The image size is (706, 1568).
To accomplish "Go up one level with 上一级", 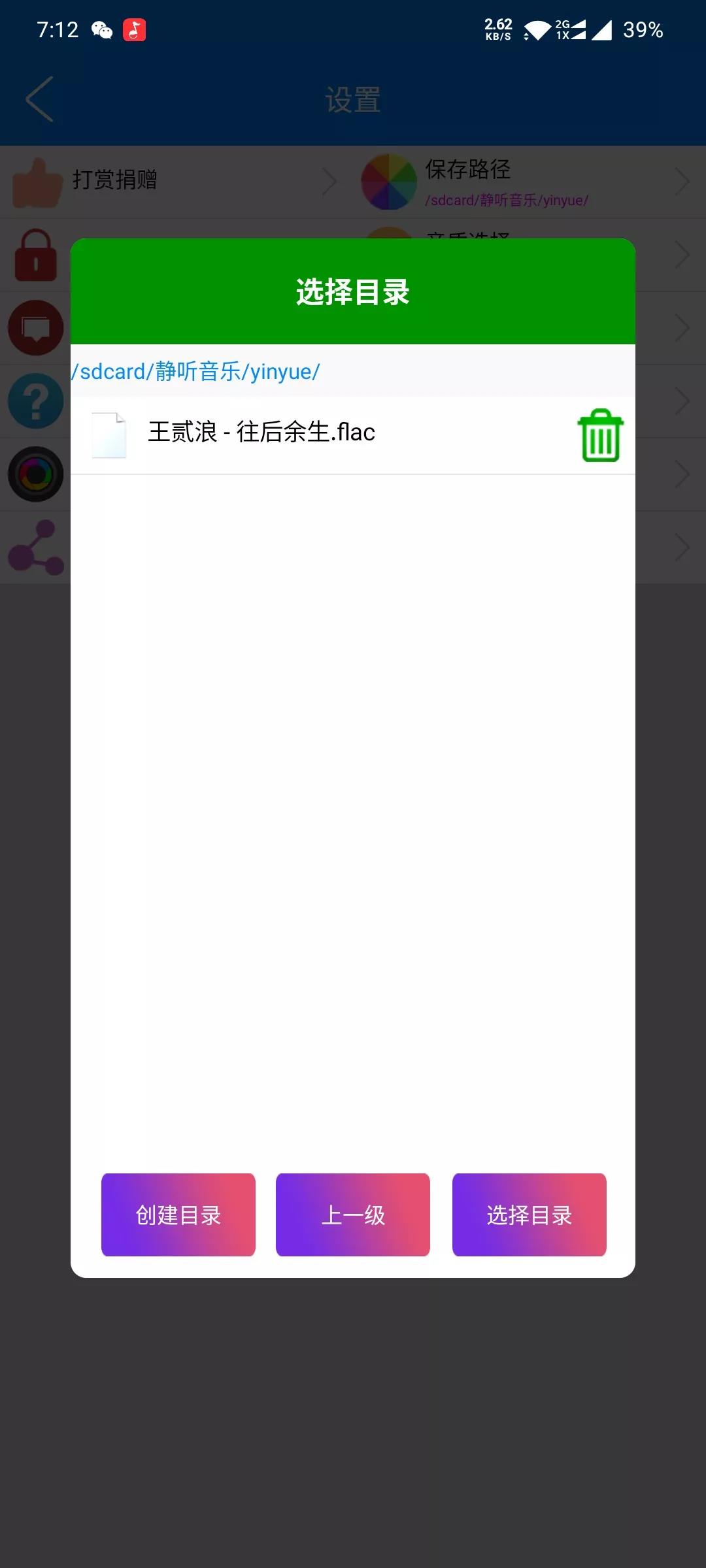I will 353,1215.
